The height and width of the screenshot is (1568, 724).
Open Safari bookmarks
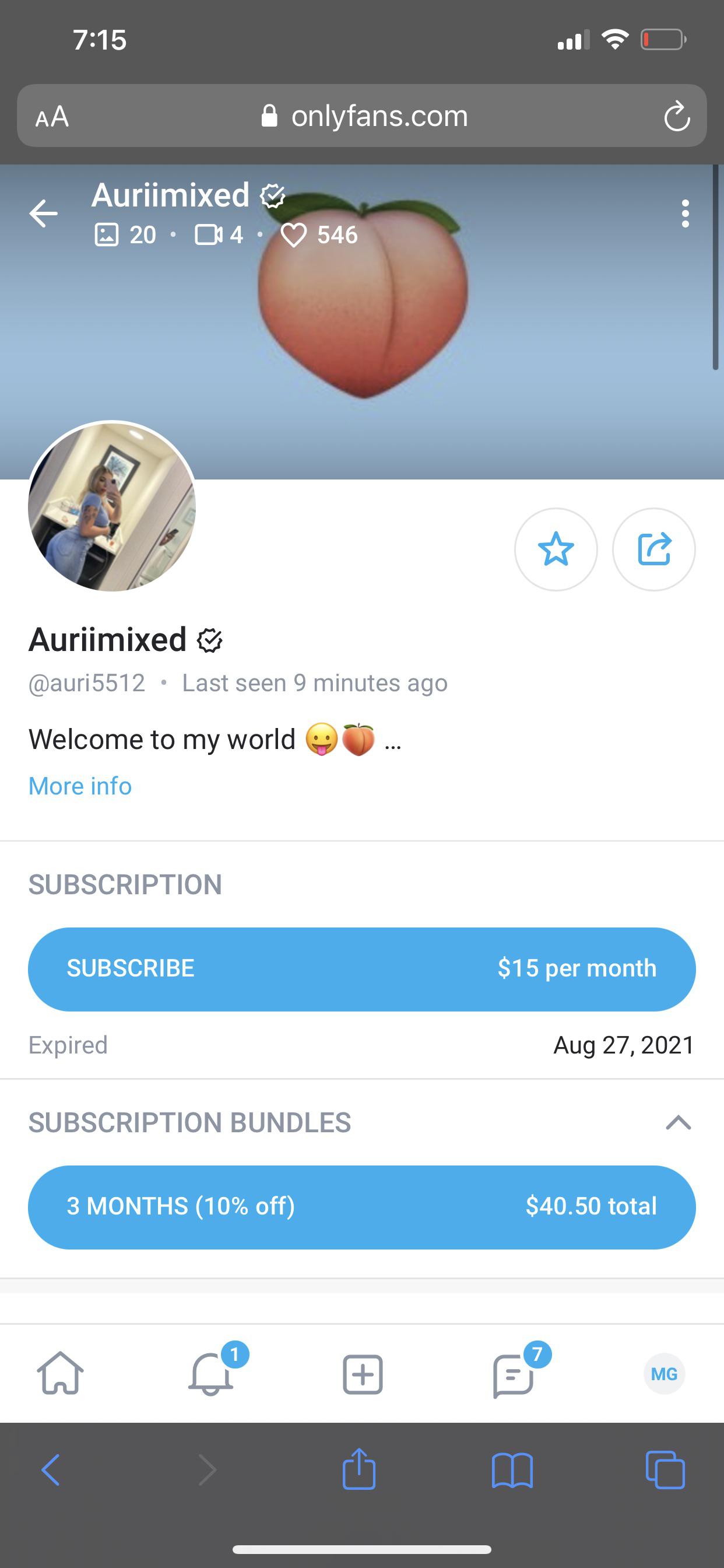pyautogui.click(x=512, y=1471)
